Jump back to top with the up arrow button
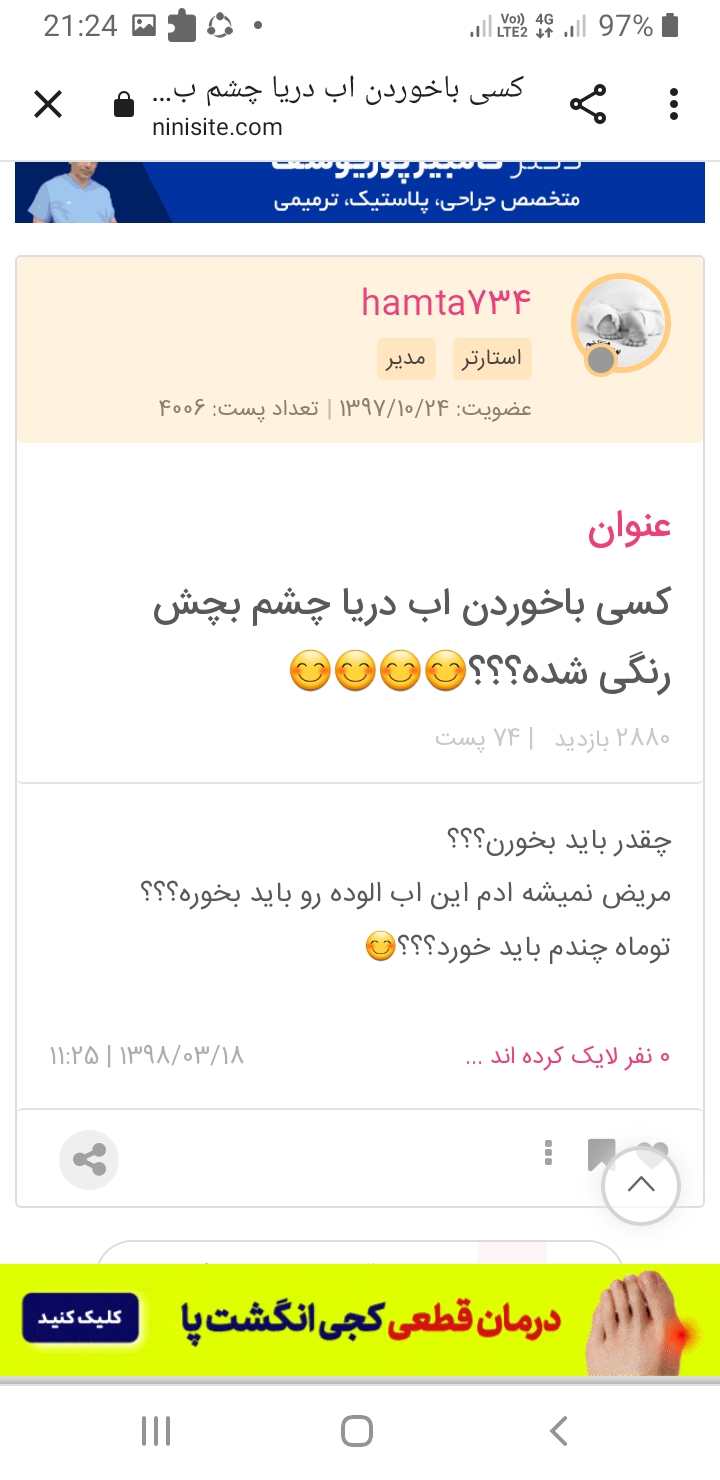720x1480 pixels. click(x=641, y=1186)
